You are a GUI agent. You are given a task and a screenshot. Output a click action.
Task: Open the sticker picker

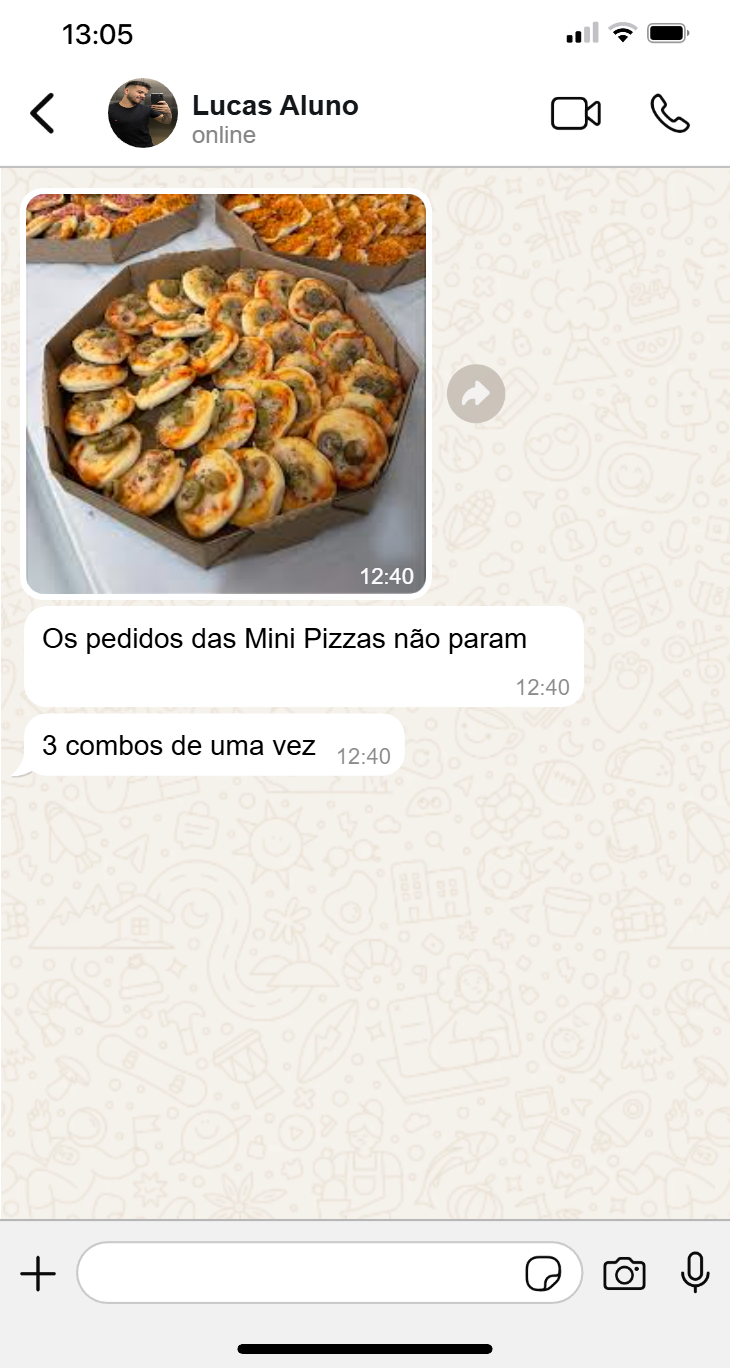coord(543,1274)
